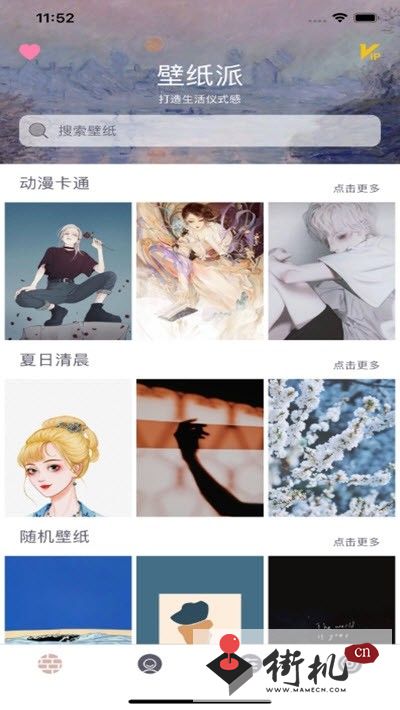
Task: Tap the 搜索壁纸 search field
Action: click(200, 130)
